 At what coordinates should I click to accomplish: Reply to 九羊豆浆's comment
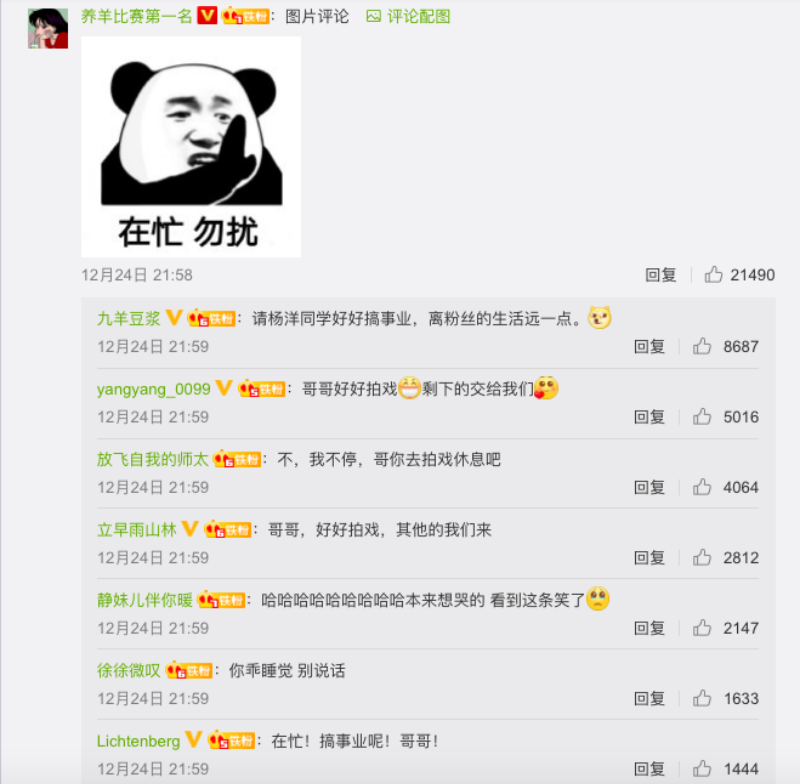[x=649, y=346]
